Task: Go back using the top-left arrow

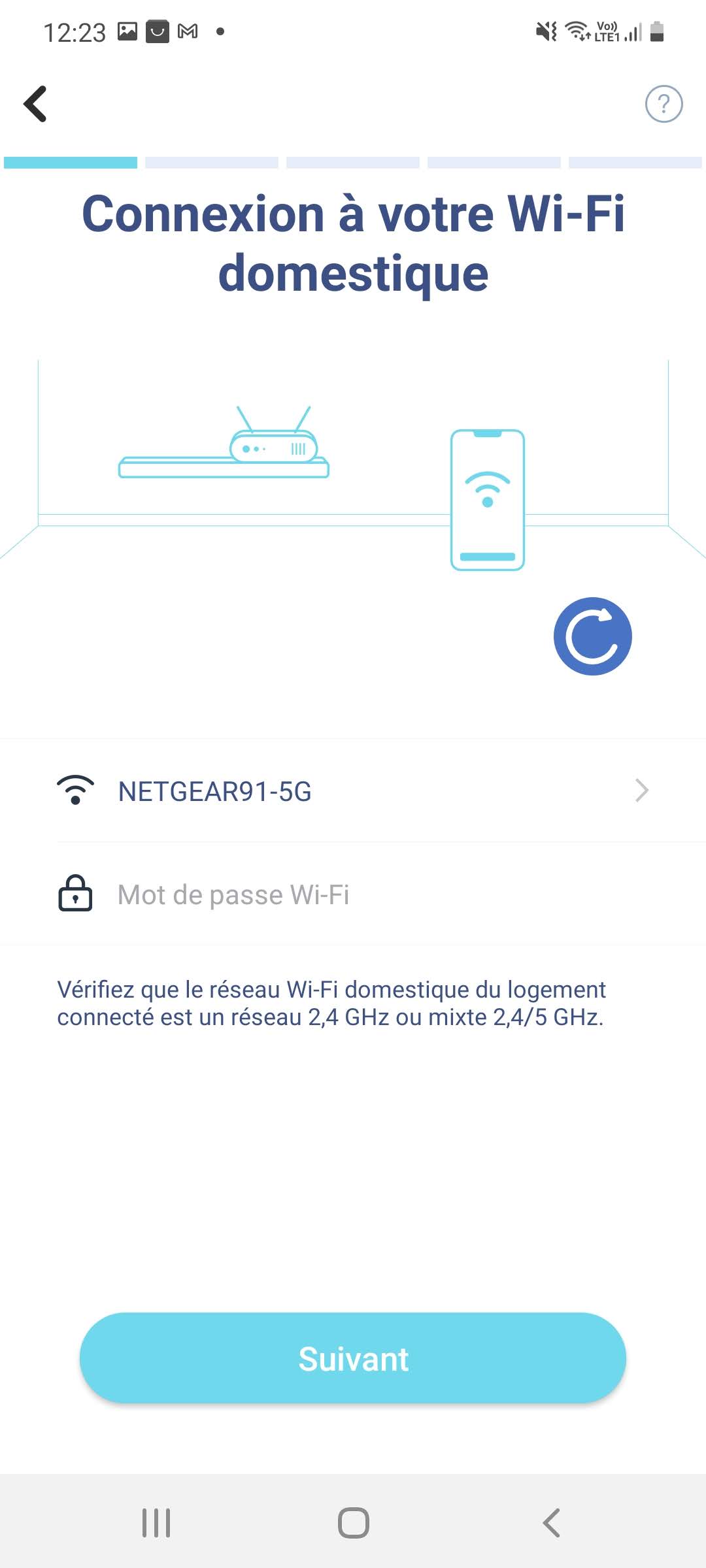Action: click(35, 104)
